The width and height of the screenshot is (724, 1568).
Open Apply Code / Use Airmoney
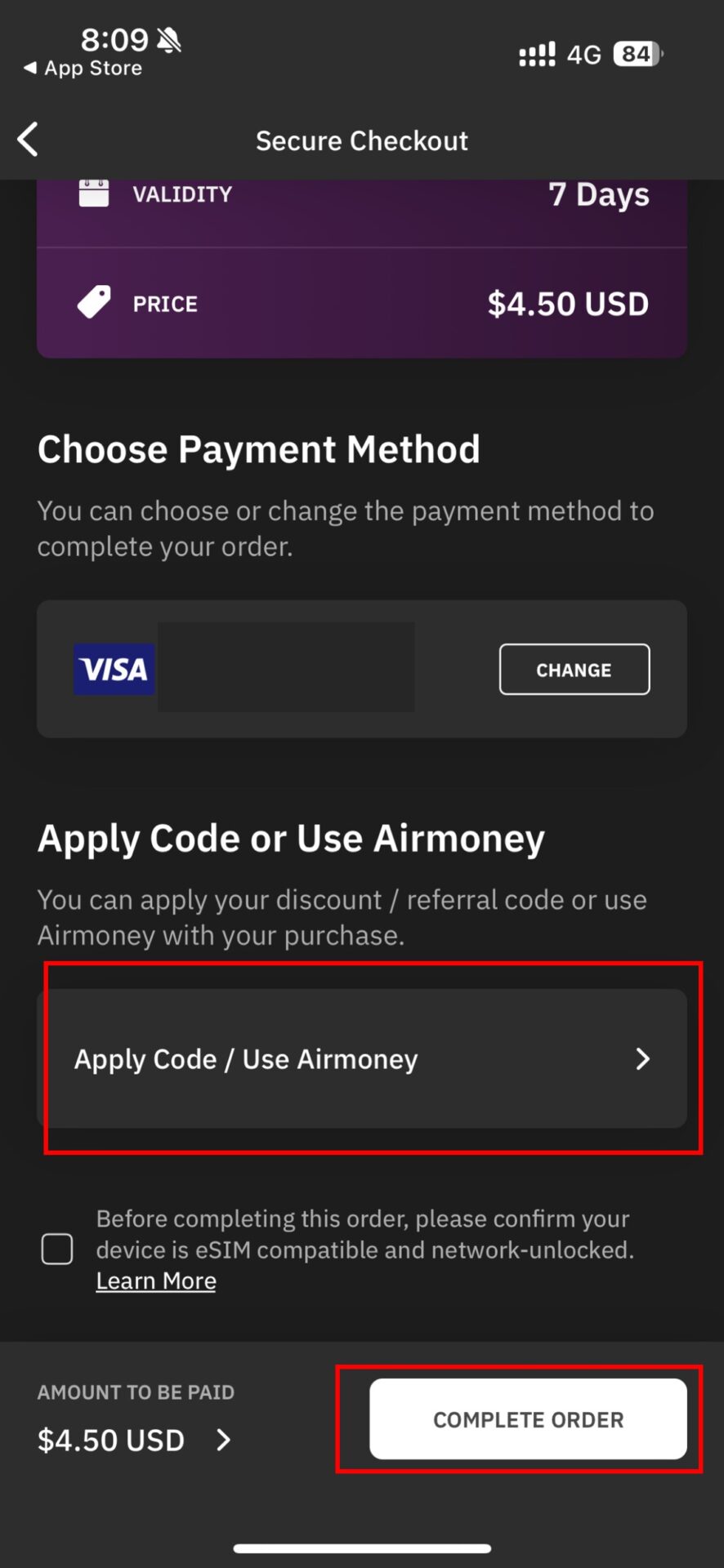[x=362, y=1058]
